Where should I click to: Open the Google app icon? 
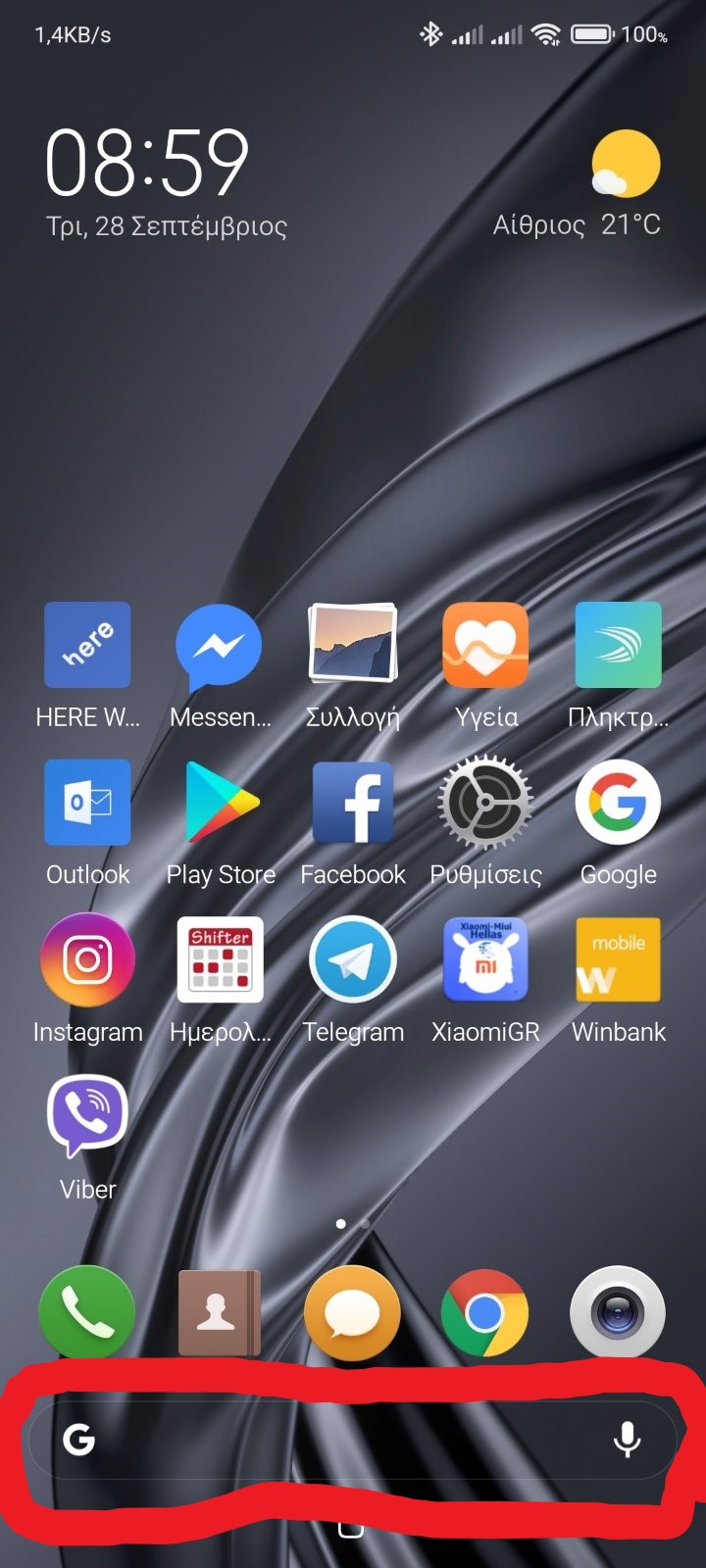pos(618,802)
